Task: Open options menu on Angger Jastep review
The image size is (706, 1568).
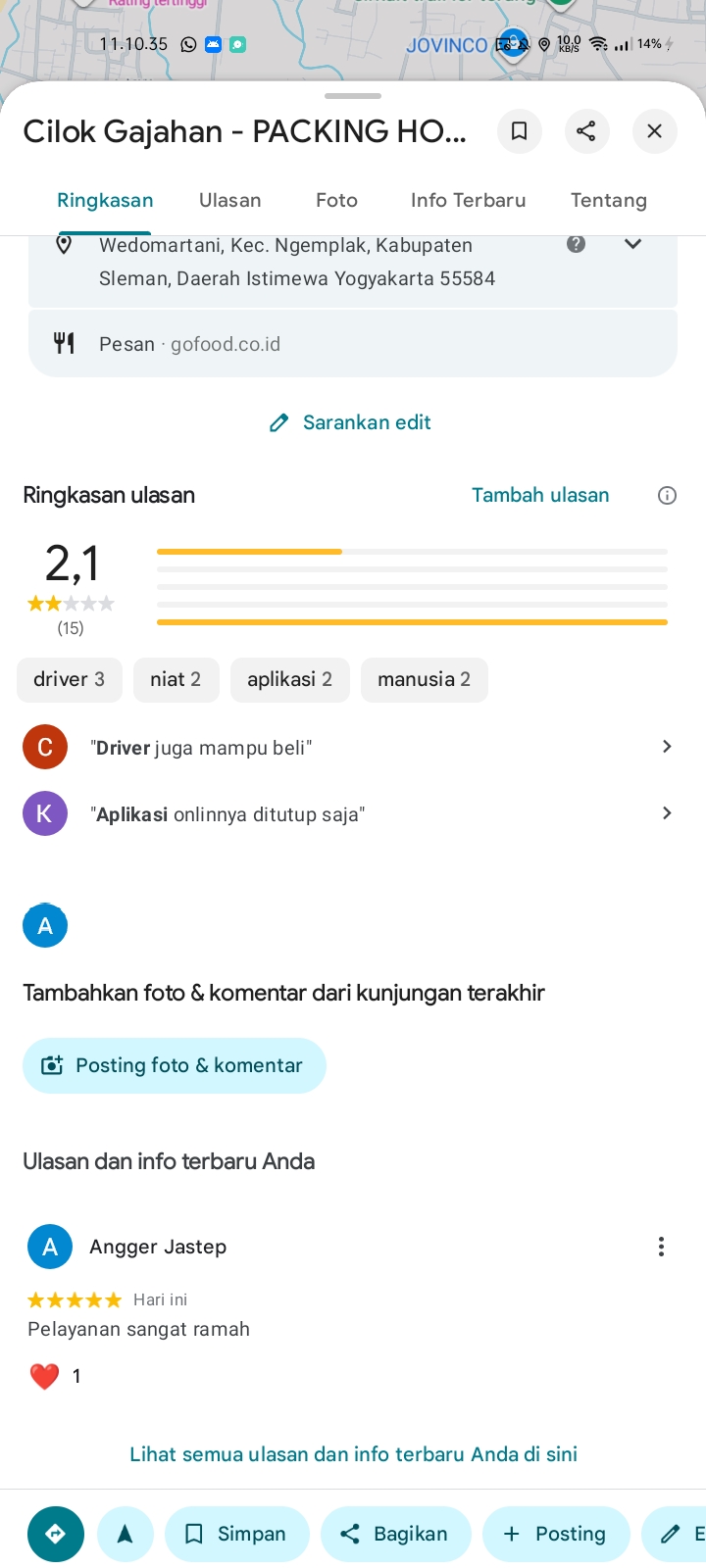Action: (661, 1247)
